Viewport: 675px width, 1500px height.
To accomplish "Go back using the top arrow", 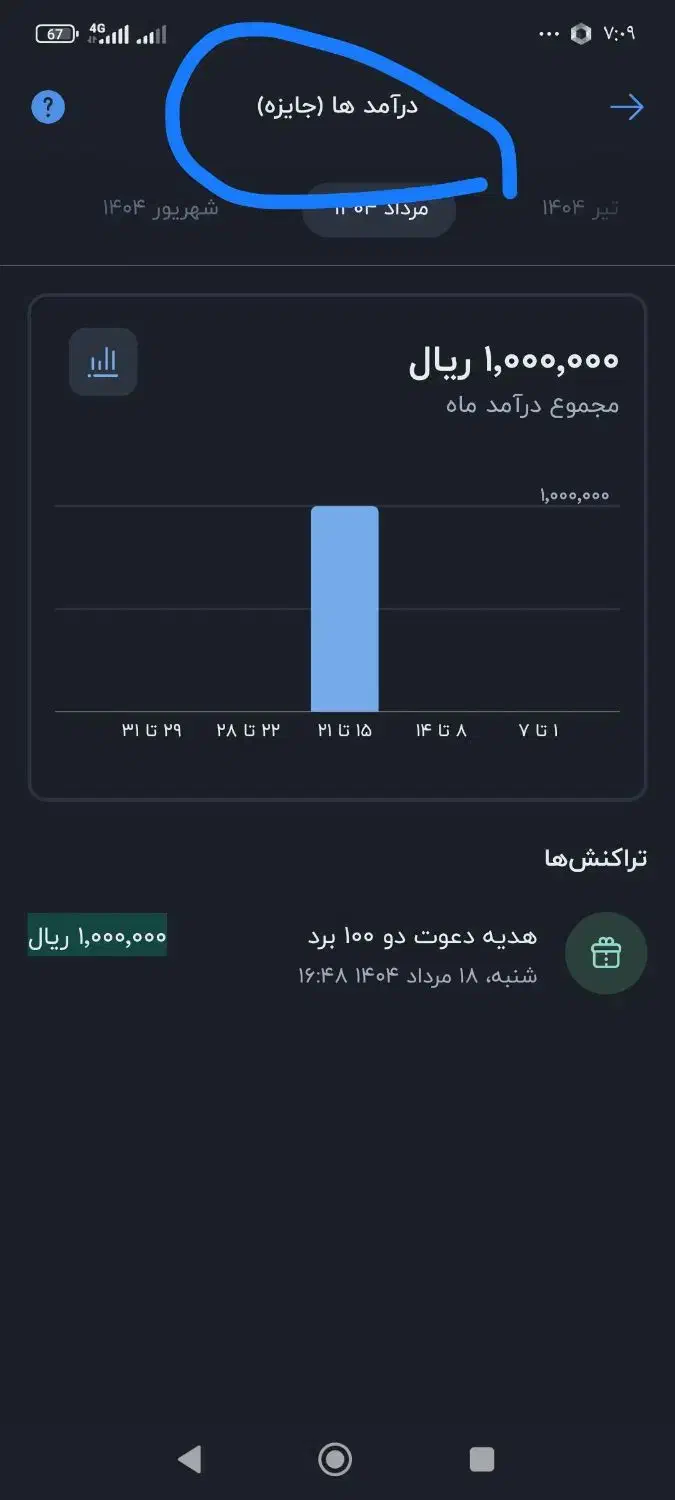I will pos(627,107).
